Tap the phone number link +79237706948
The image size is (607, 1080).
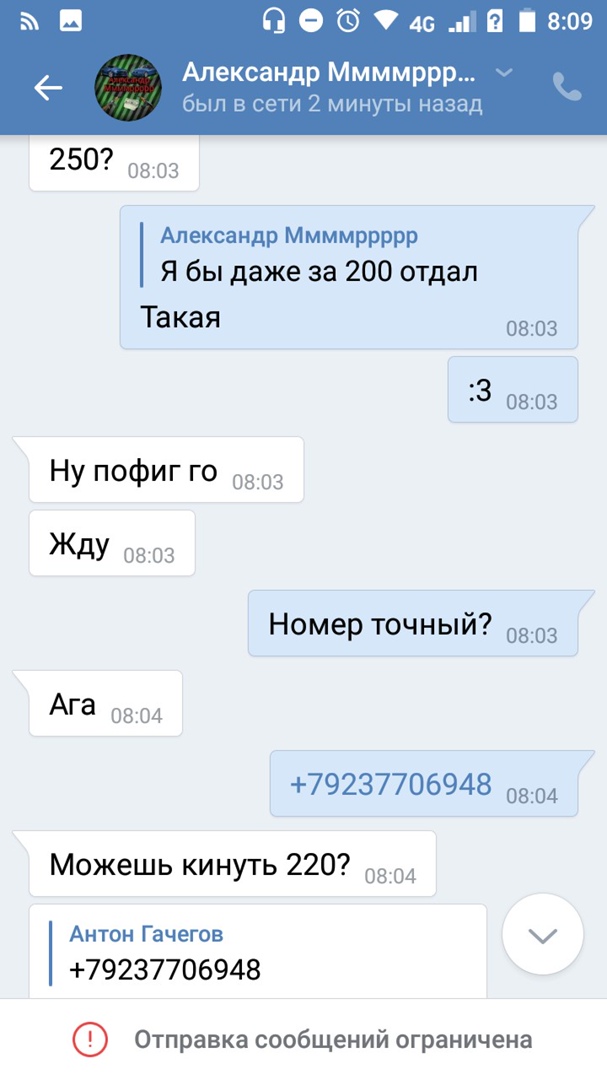click(390, 784)
